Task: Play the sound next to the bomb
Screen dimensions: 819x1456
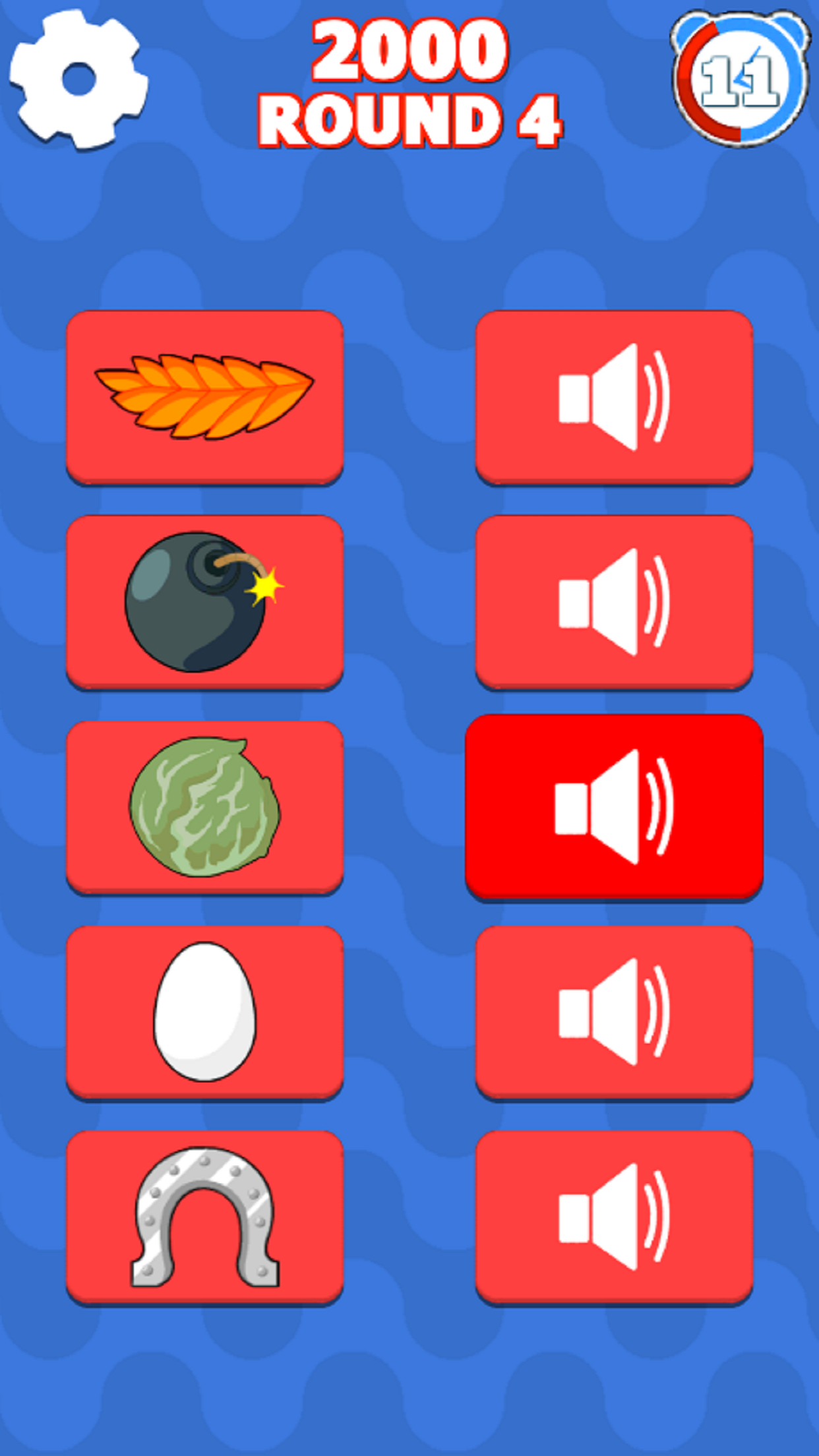Action: [x=614, y=601]
